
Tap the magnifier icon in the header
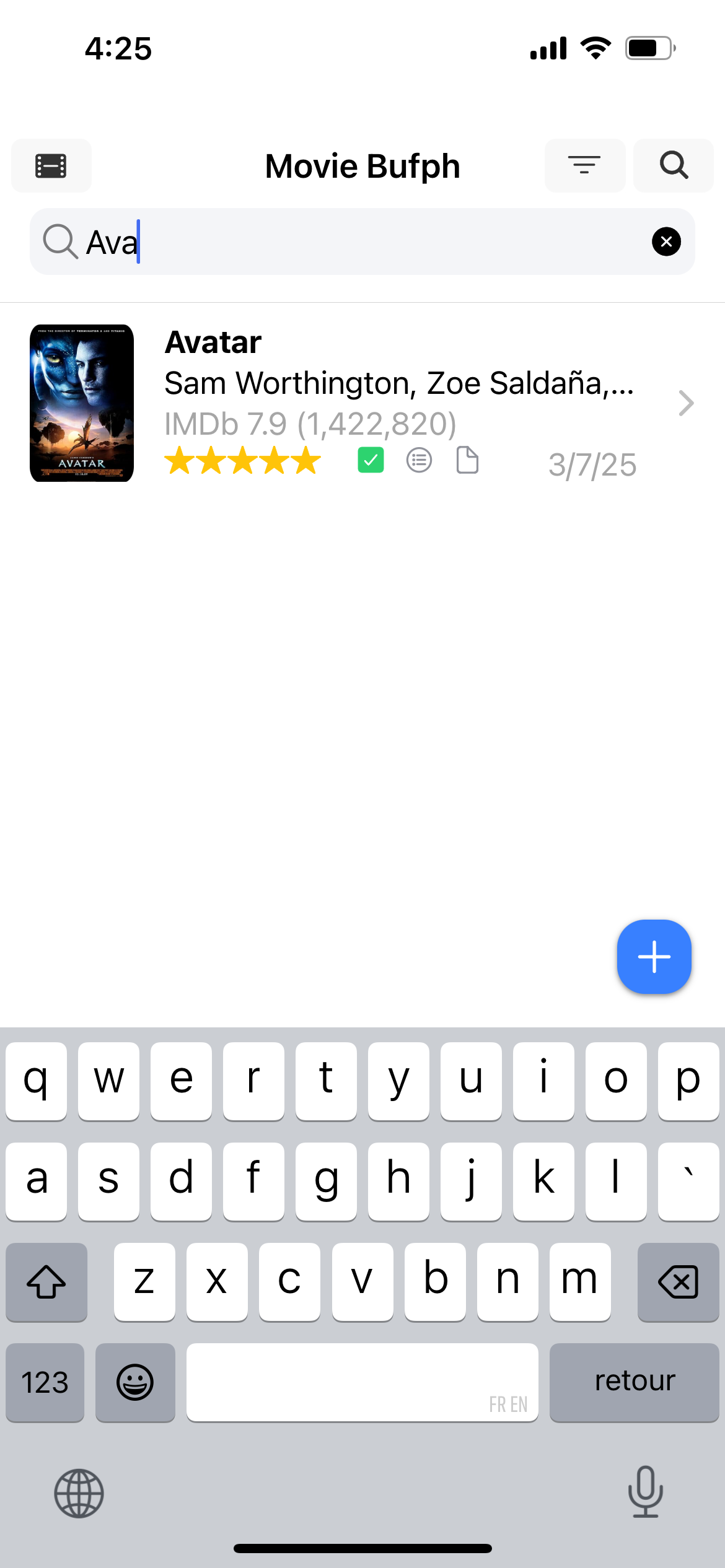tap(674, 166)
